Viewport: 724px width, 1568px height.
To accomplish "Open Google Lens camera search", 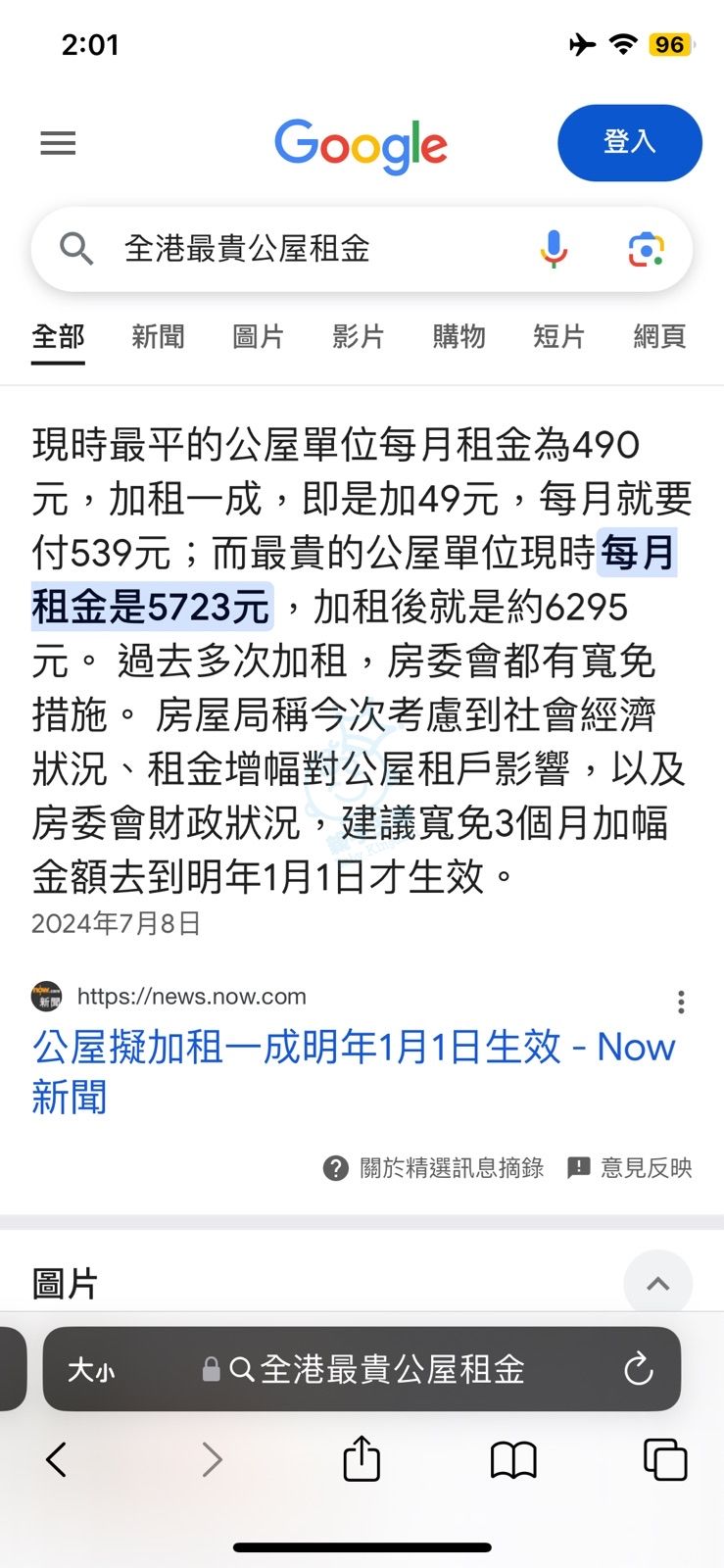I will point(646,249).
